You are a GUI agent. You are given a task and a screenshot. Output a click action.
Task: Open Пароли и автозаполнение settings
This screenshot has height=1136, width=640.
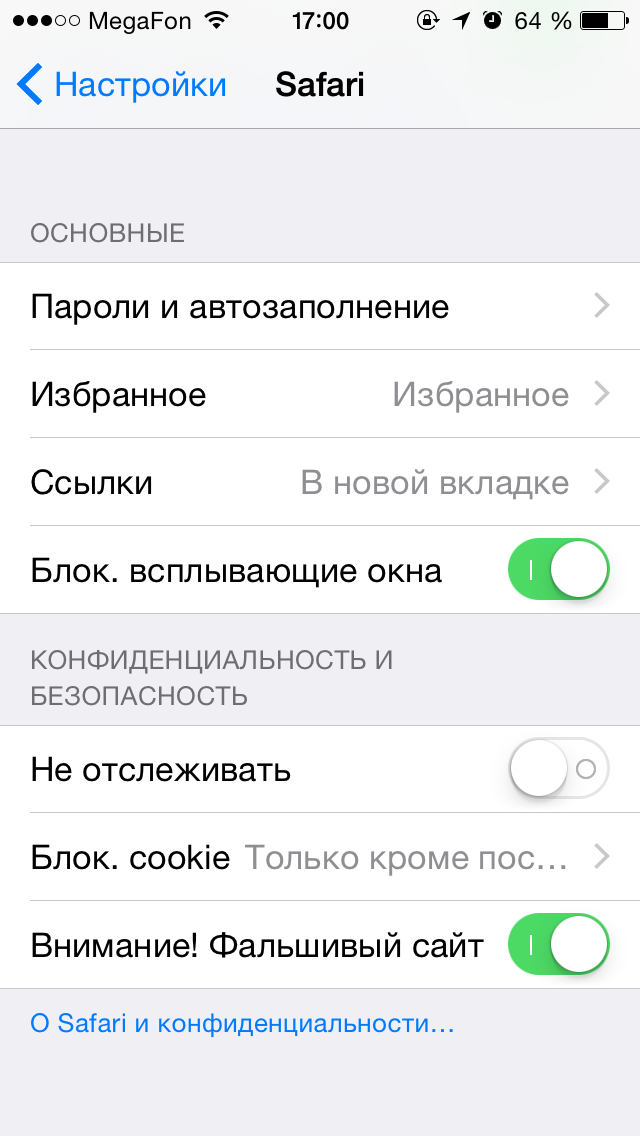pos(320,306)
